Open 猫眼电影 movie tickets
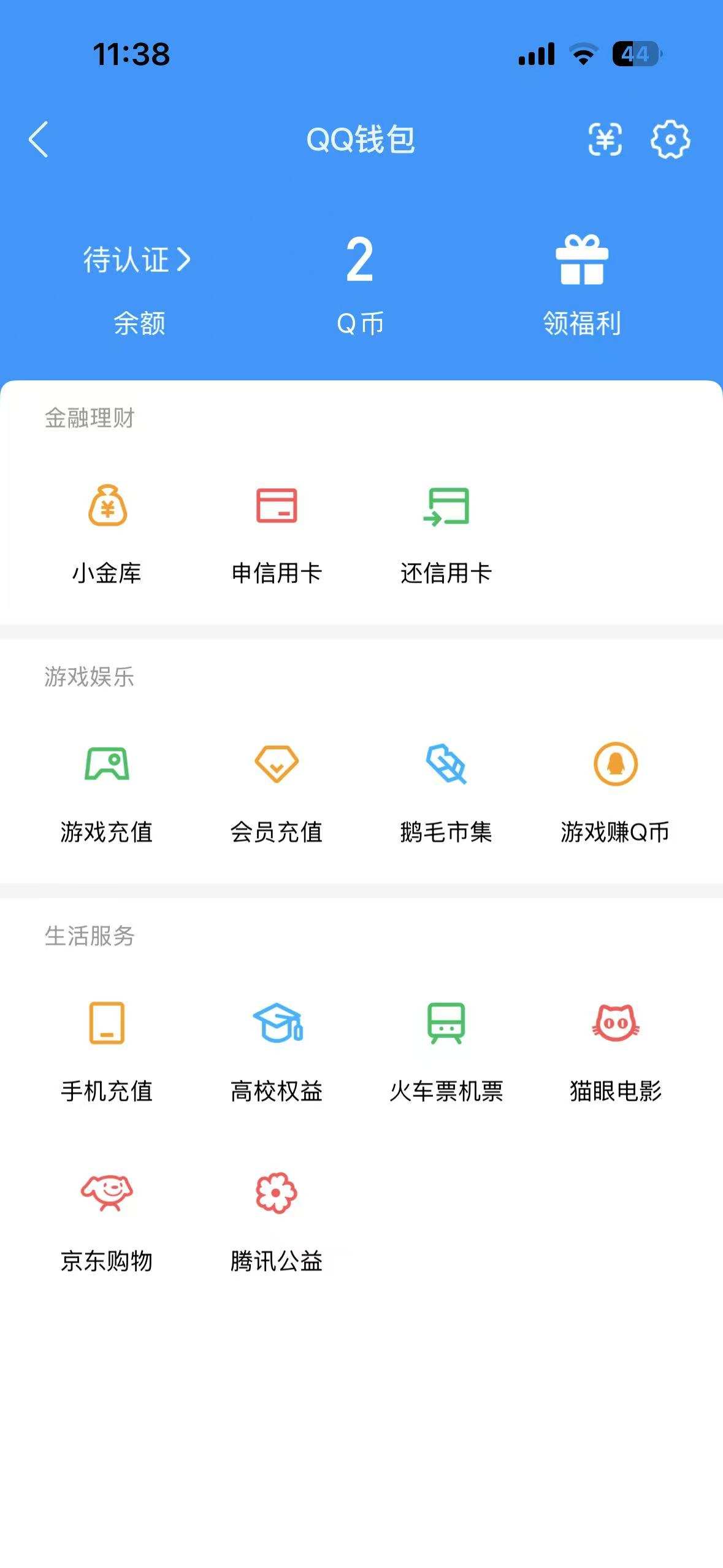This screenshot has height=1568, width=723. point(616,1049)
